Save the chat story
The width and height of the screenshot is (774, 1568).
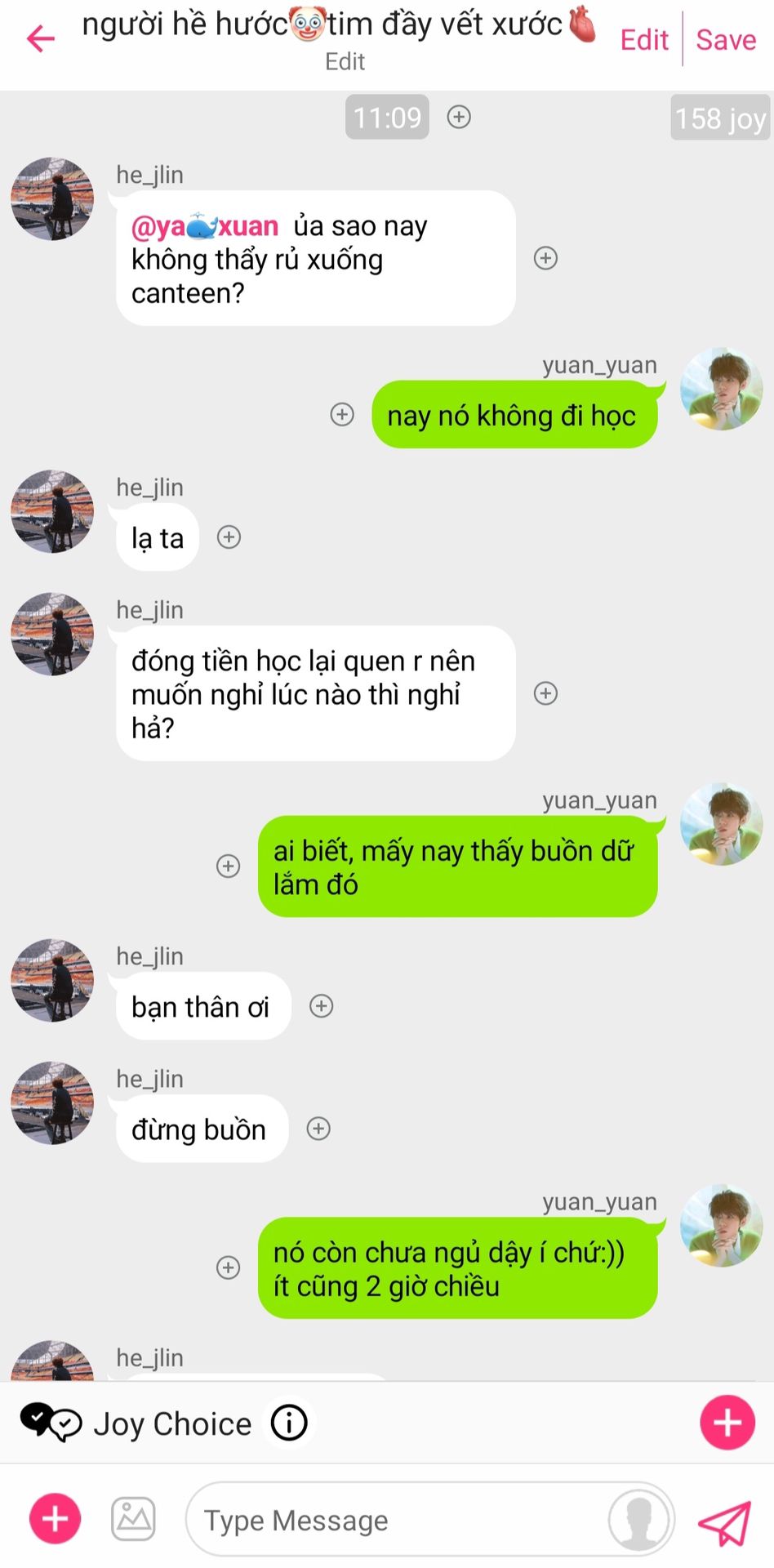point(726,39)
